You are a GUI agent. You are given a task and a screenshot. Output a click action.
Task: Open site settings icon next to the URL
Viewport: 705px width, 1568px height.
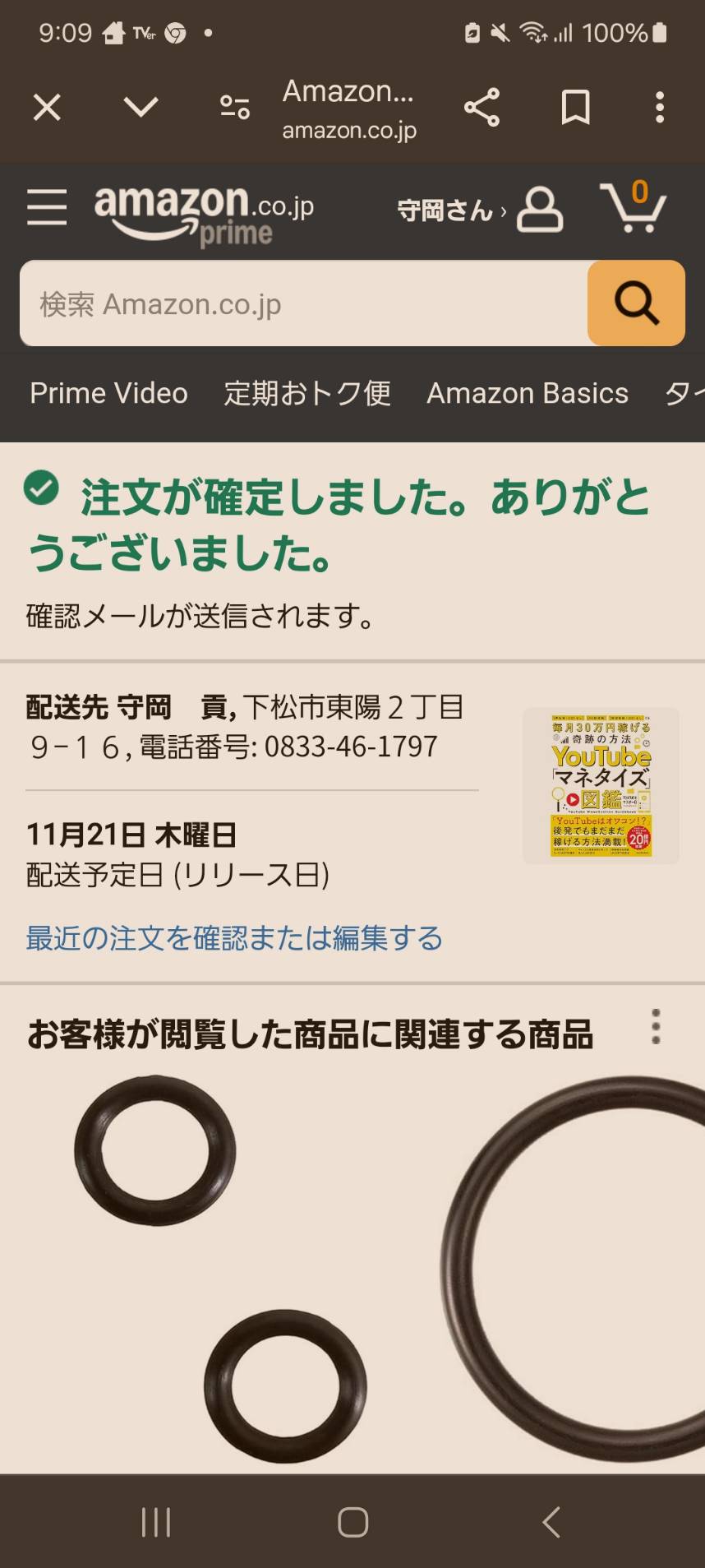(x=235, y=107)
